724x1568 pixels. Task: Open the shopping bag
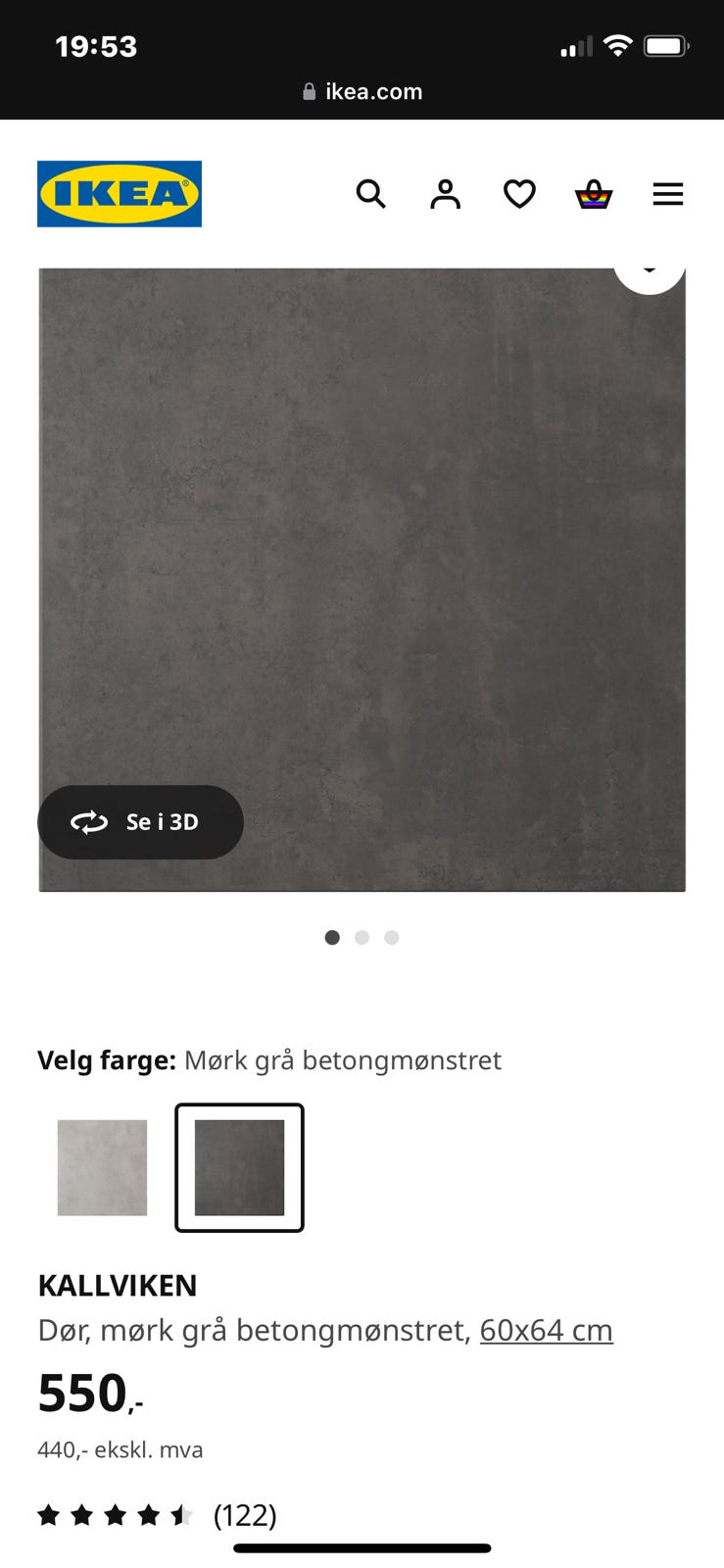tap(593, 194)
